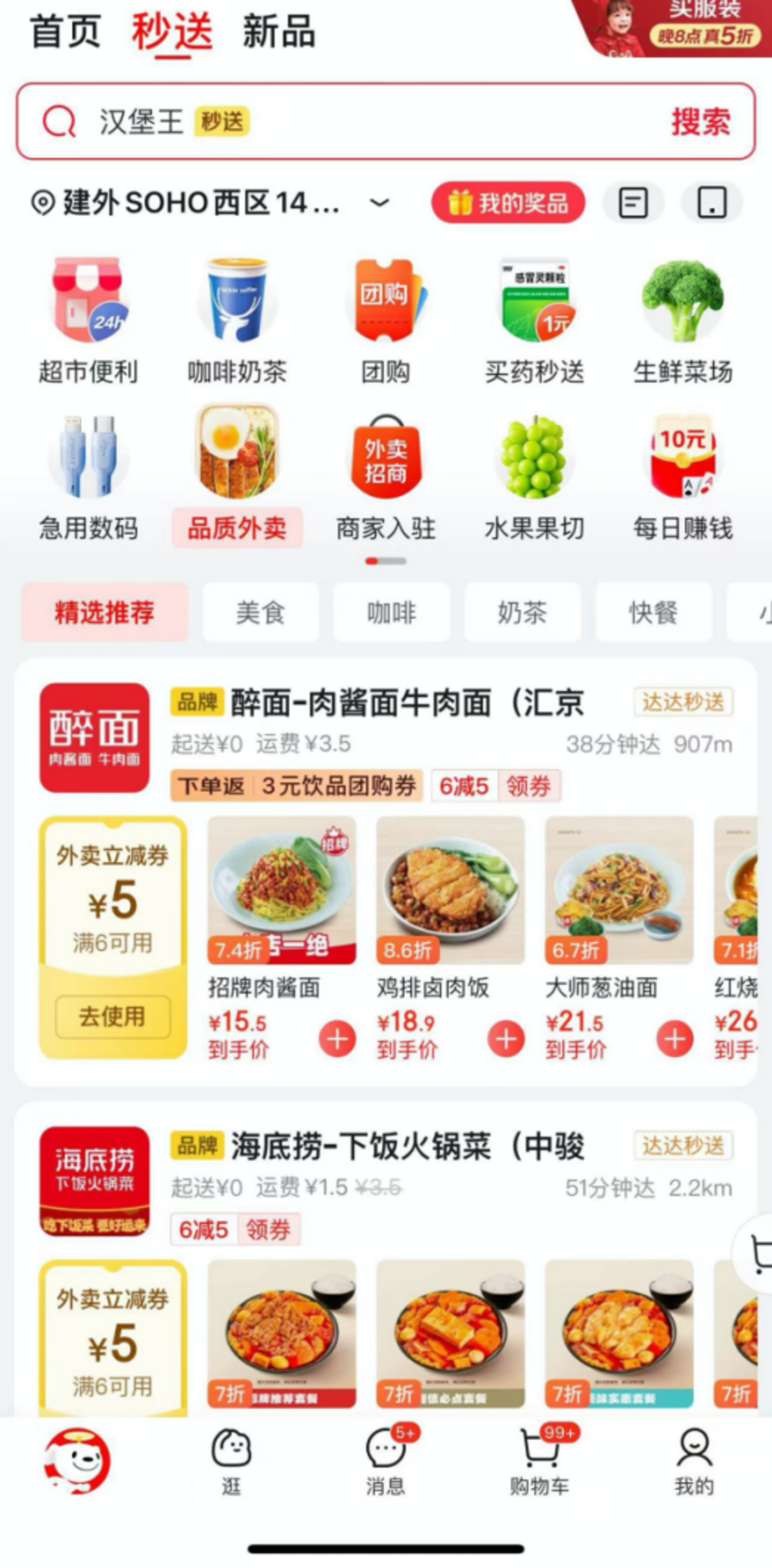Filter by the 美食 chip

[261, 612]
